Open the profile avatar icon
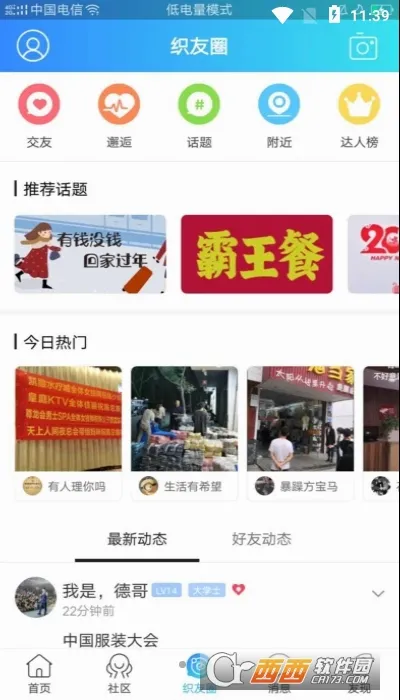This screenshot has width=400, height=700. pos(33,46)
